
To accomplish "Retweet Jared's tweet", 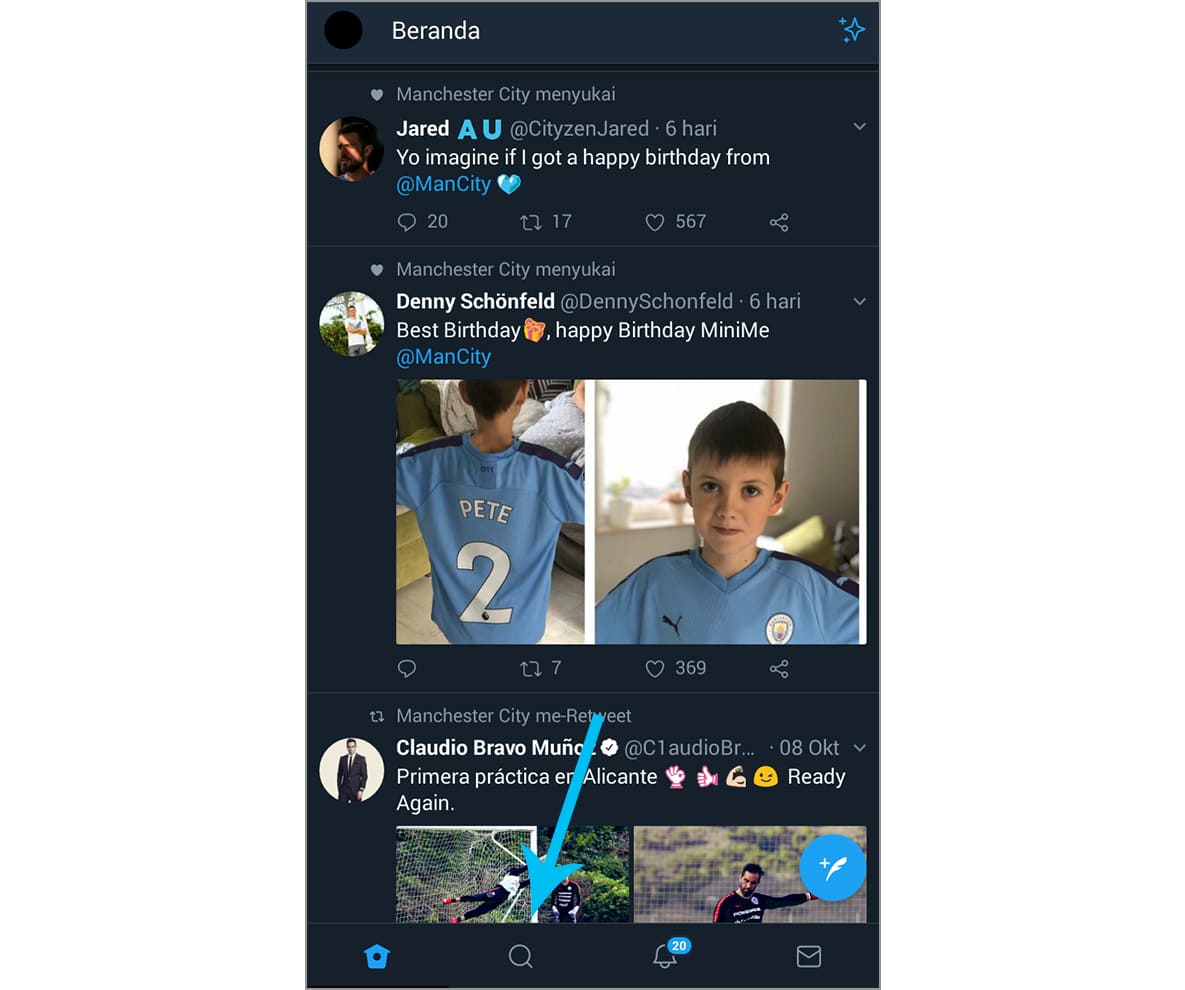I will [x=531, y=222].
